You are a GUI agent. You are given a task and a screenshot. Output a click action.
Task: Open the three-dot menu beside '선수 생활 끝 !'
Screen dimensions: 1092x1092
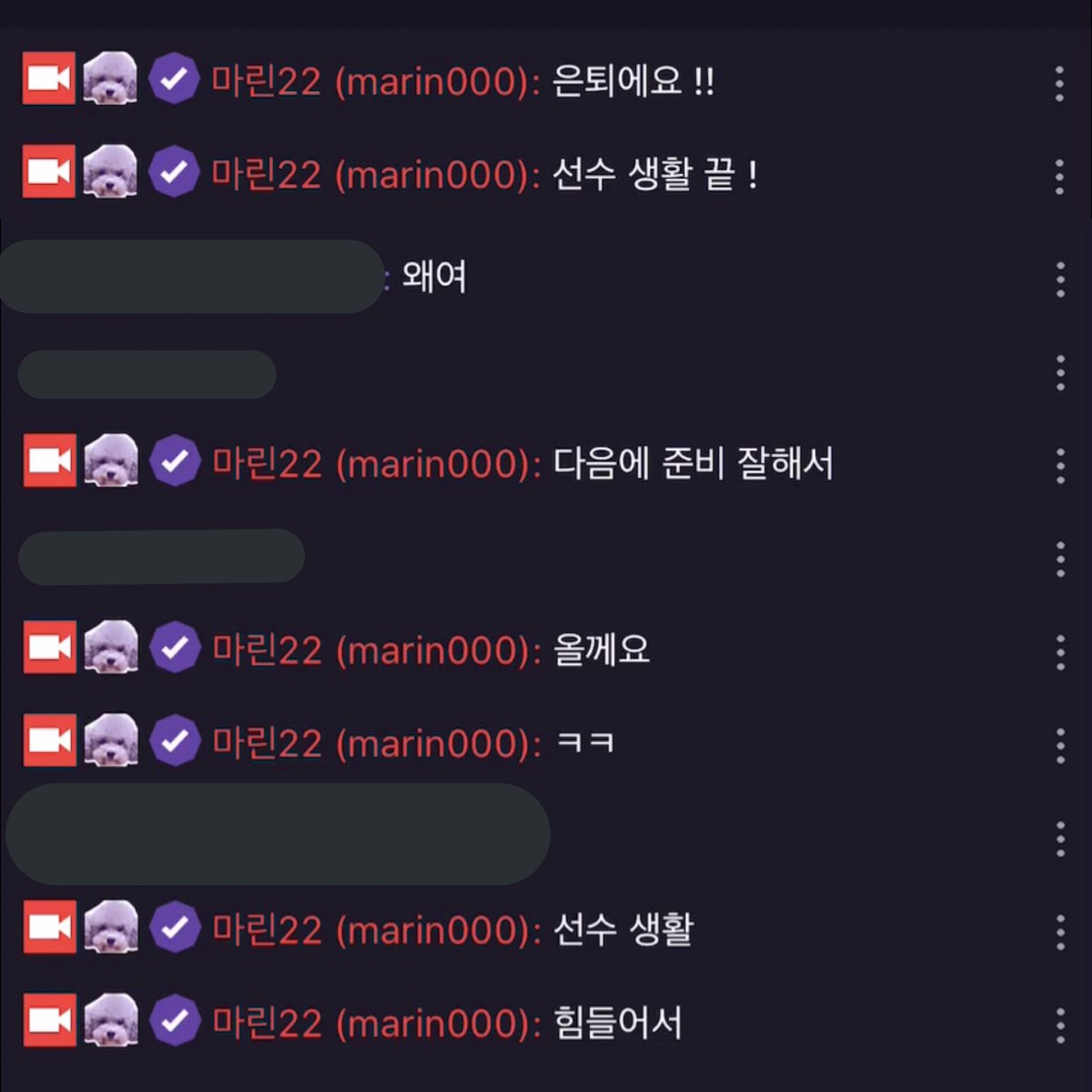click(x=1059, y=176)
